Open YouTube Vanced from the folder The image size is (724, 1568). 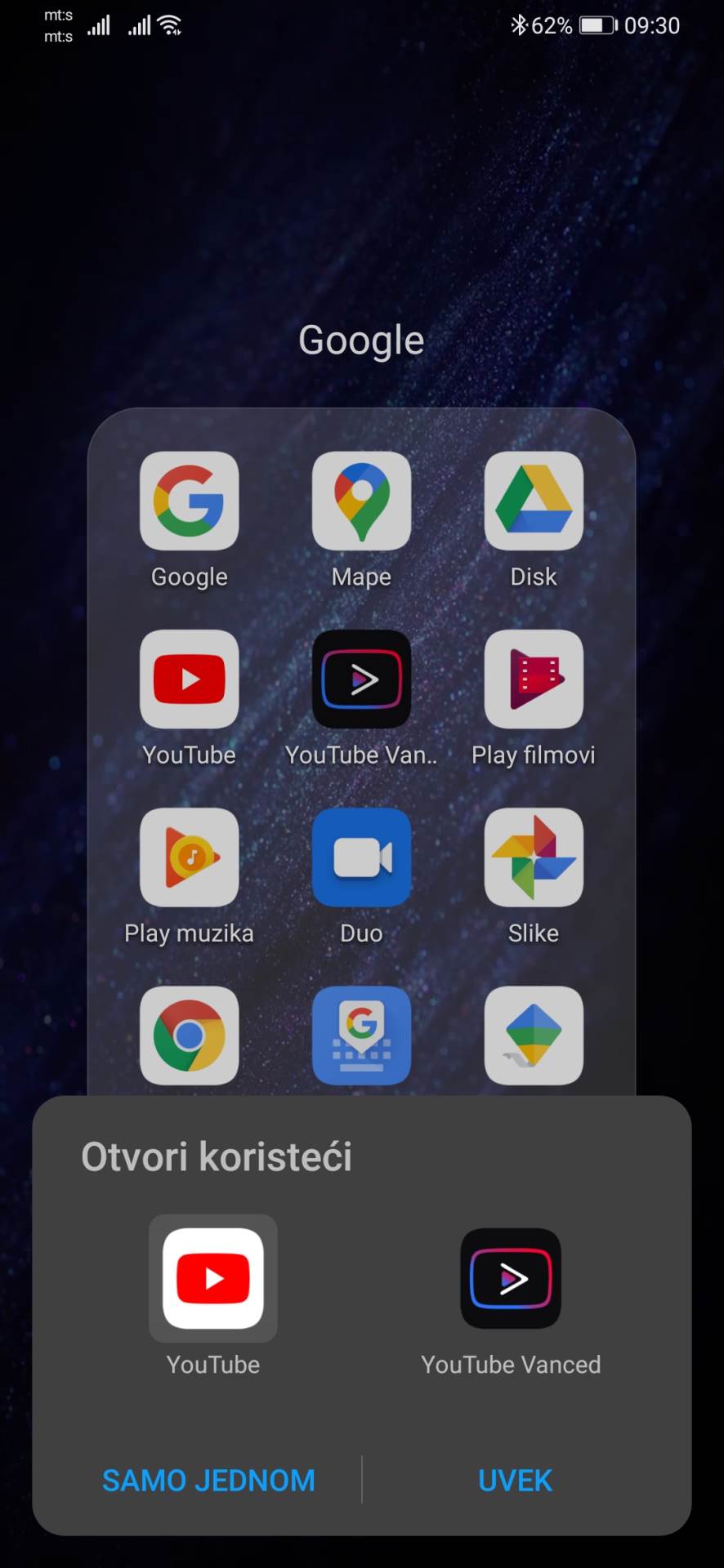pos(361,679)
